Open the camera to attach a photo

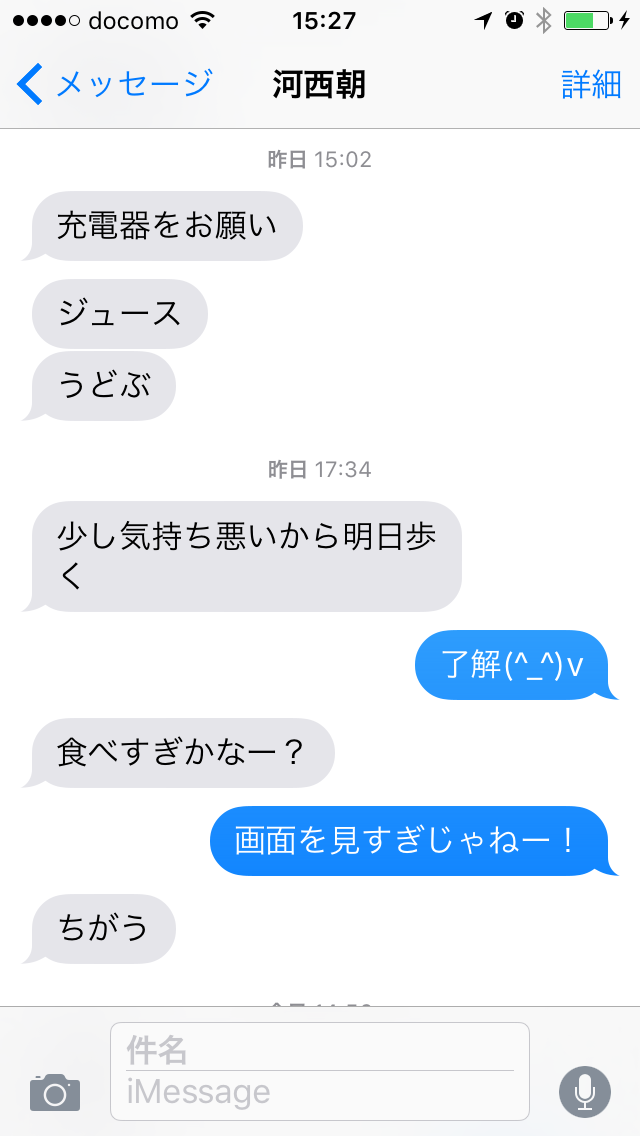click(55, 1092)
